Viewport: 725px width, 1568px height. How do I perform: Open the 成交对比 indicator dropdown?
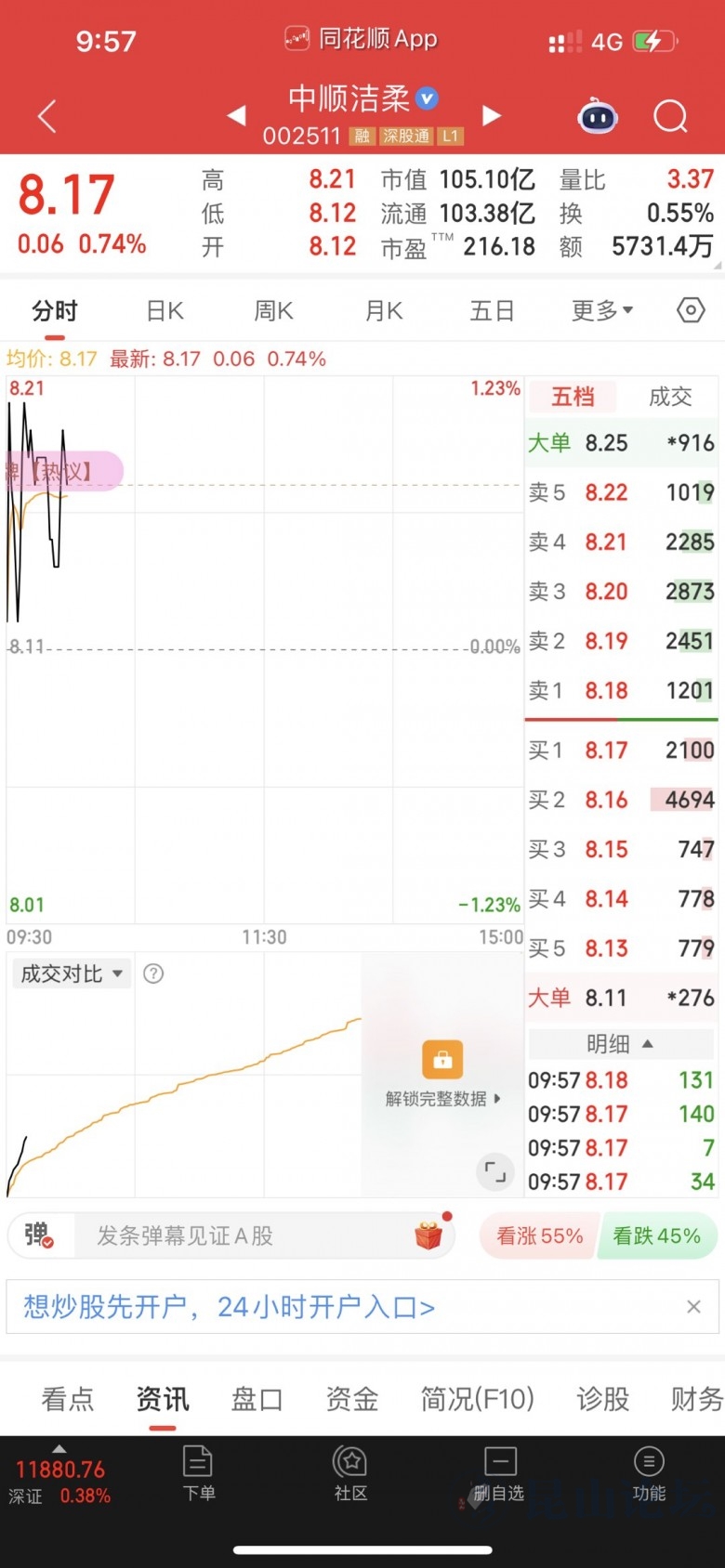pos(72,973)
